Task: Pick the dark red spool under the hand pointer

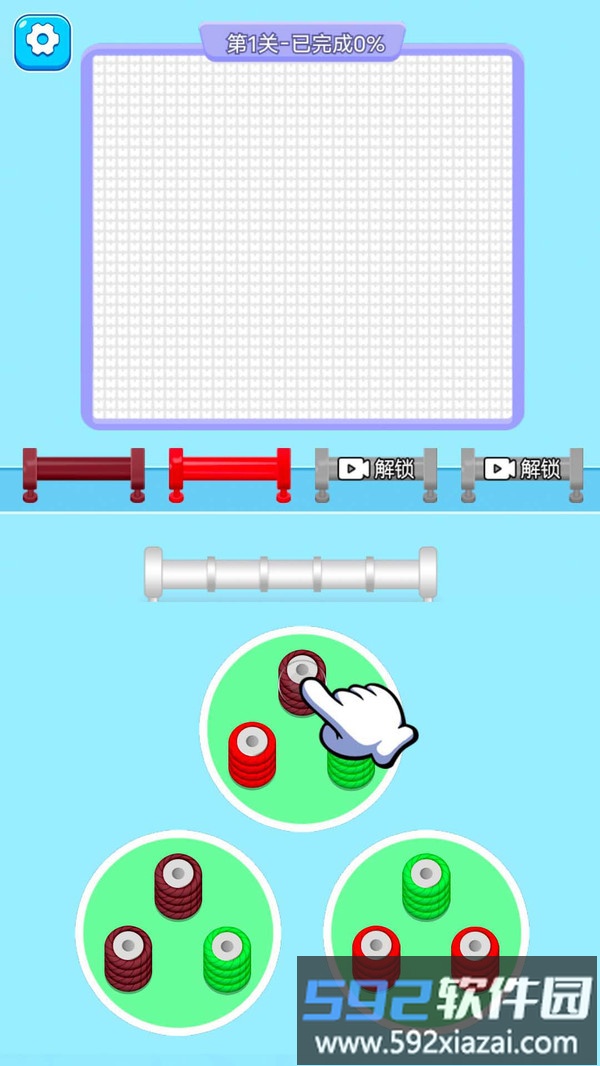Action: [x=298, y=678]
